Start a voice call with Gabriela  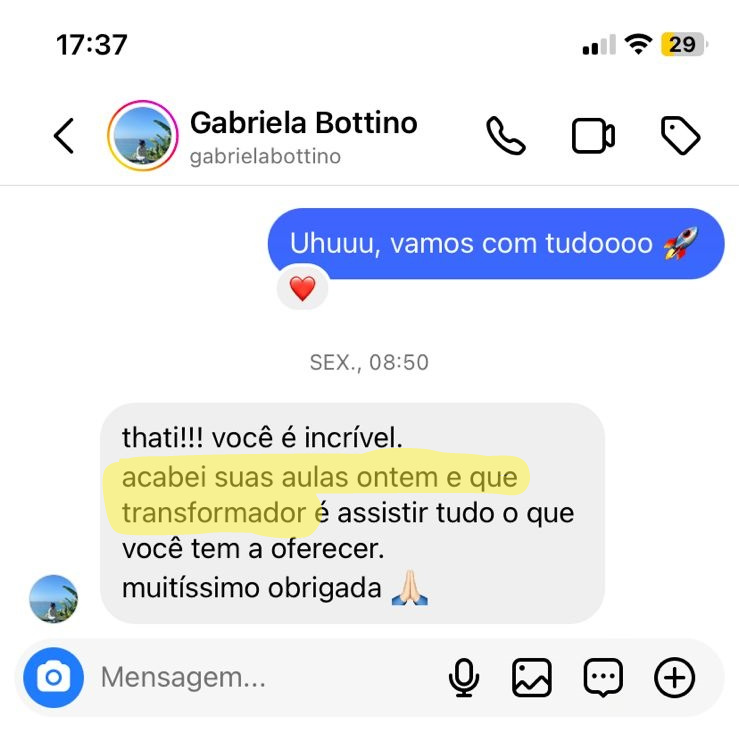coord(506,136)
